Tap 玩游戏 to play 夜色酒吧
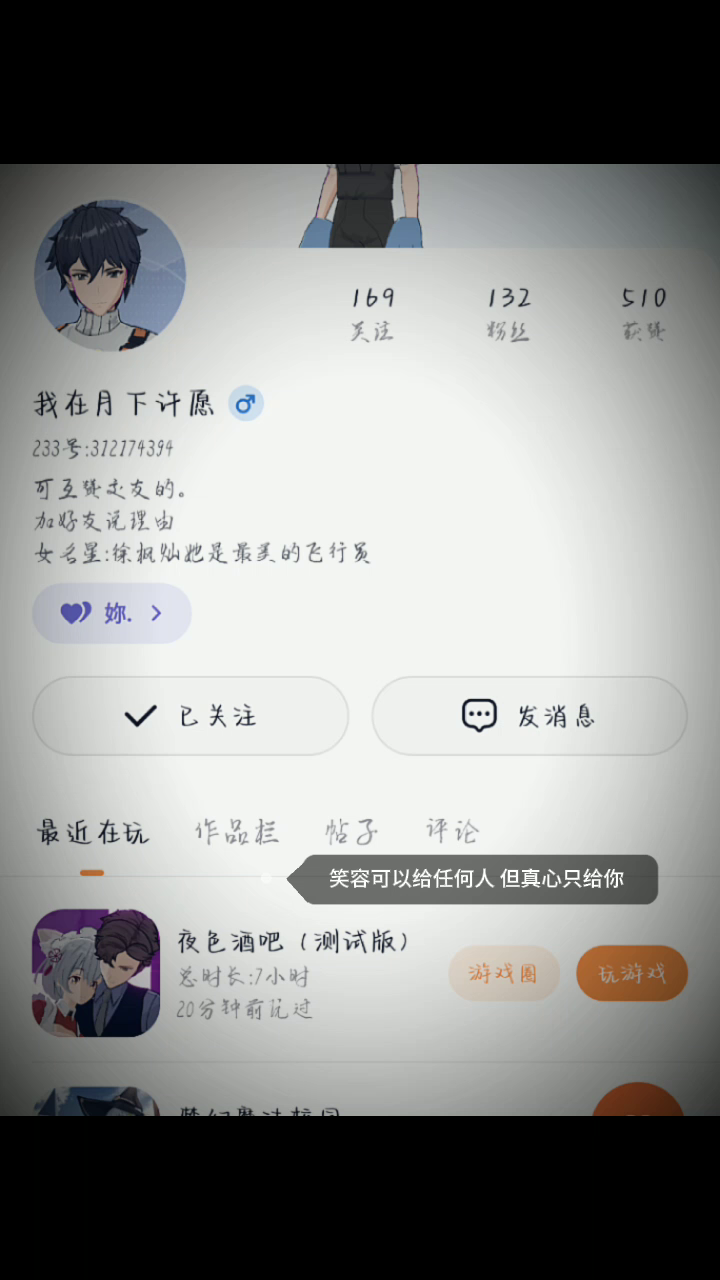Viewport: 720px width, 1280px height. tap(632, 973)
